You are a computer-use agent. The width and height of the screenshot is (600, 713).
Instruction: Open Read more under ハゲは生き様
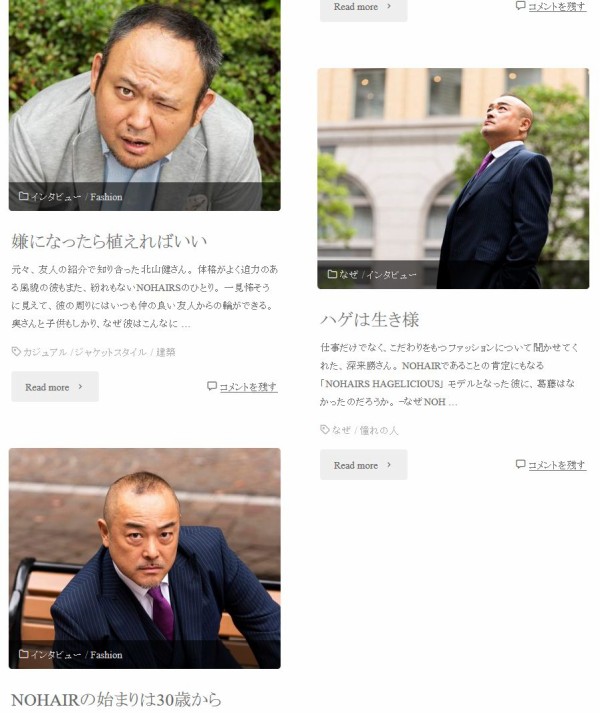click(x=363, y=465)
